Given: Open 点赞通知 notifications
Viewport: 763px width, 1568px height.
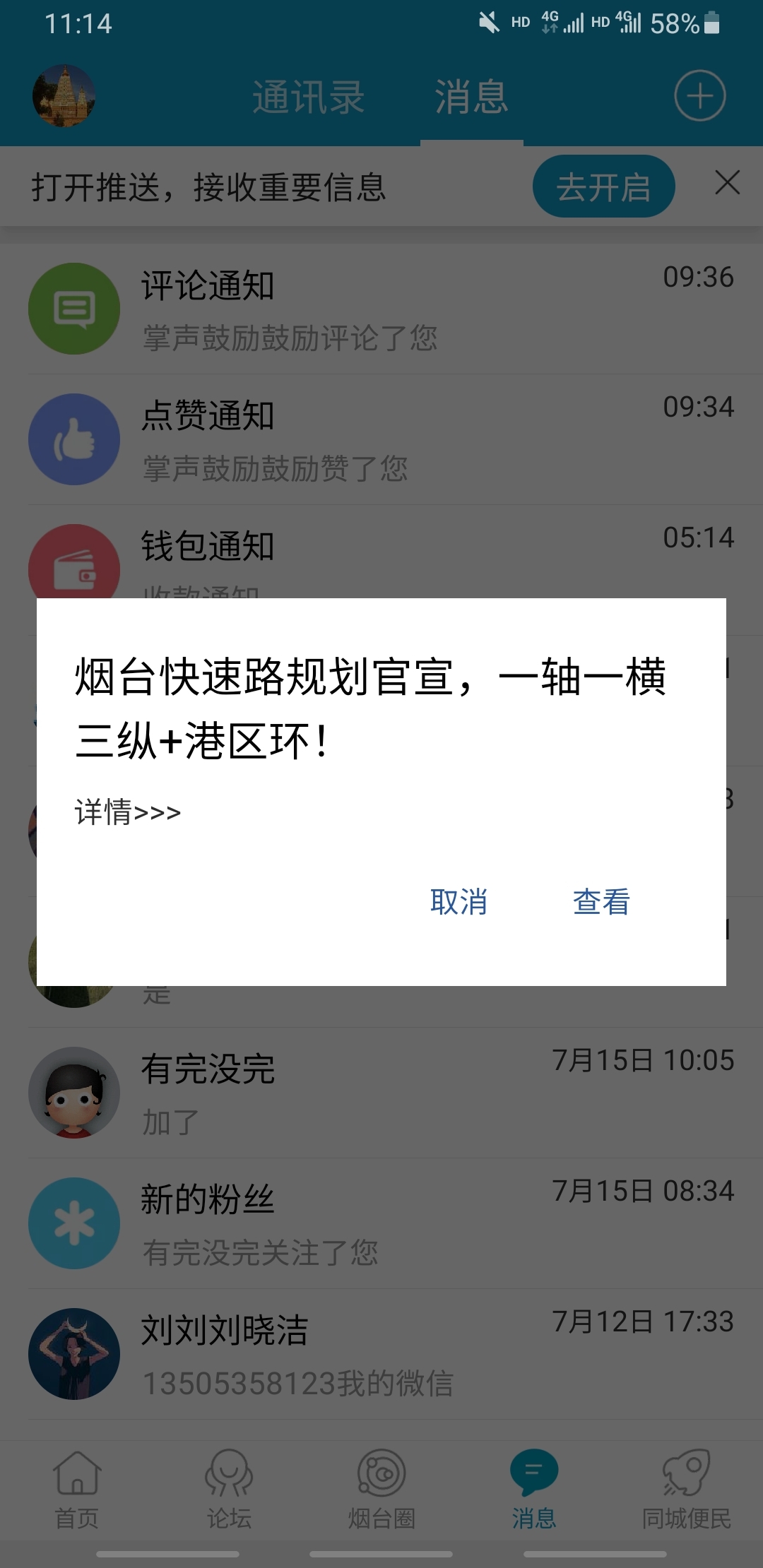Looking at the screenshot, I should click(381, 439).
